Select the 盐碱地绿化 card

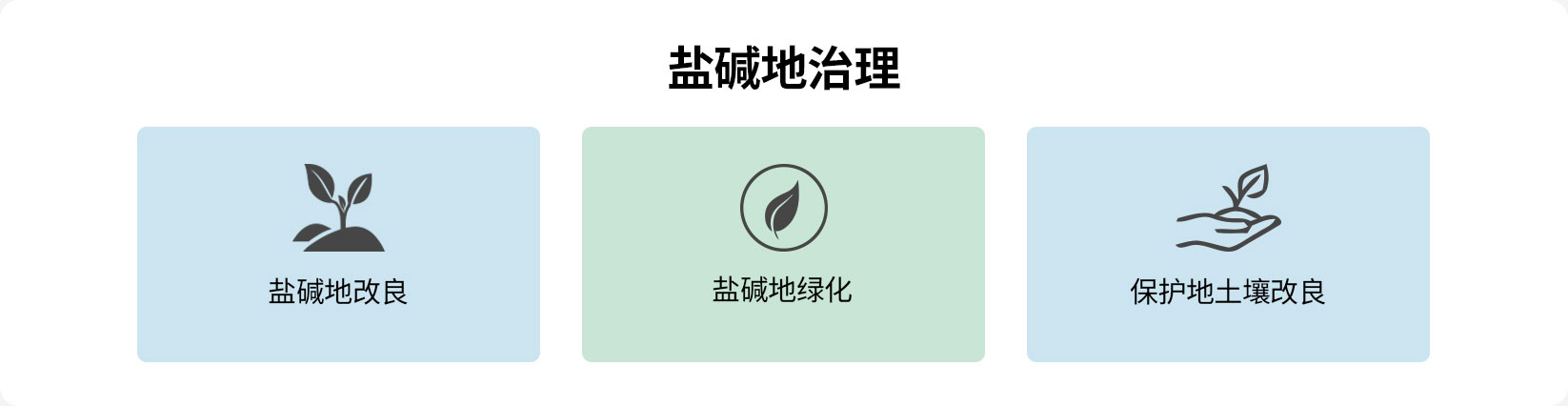pos(783,244)
